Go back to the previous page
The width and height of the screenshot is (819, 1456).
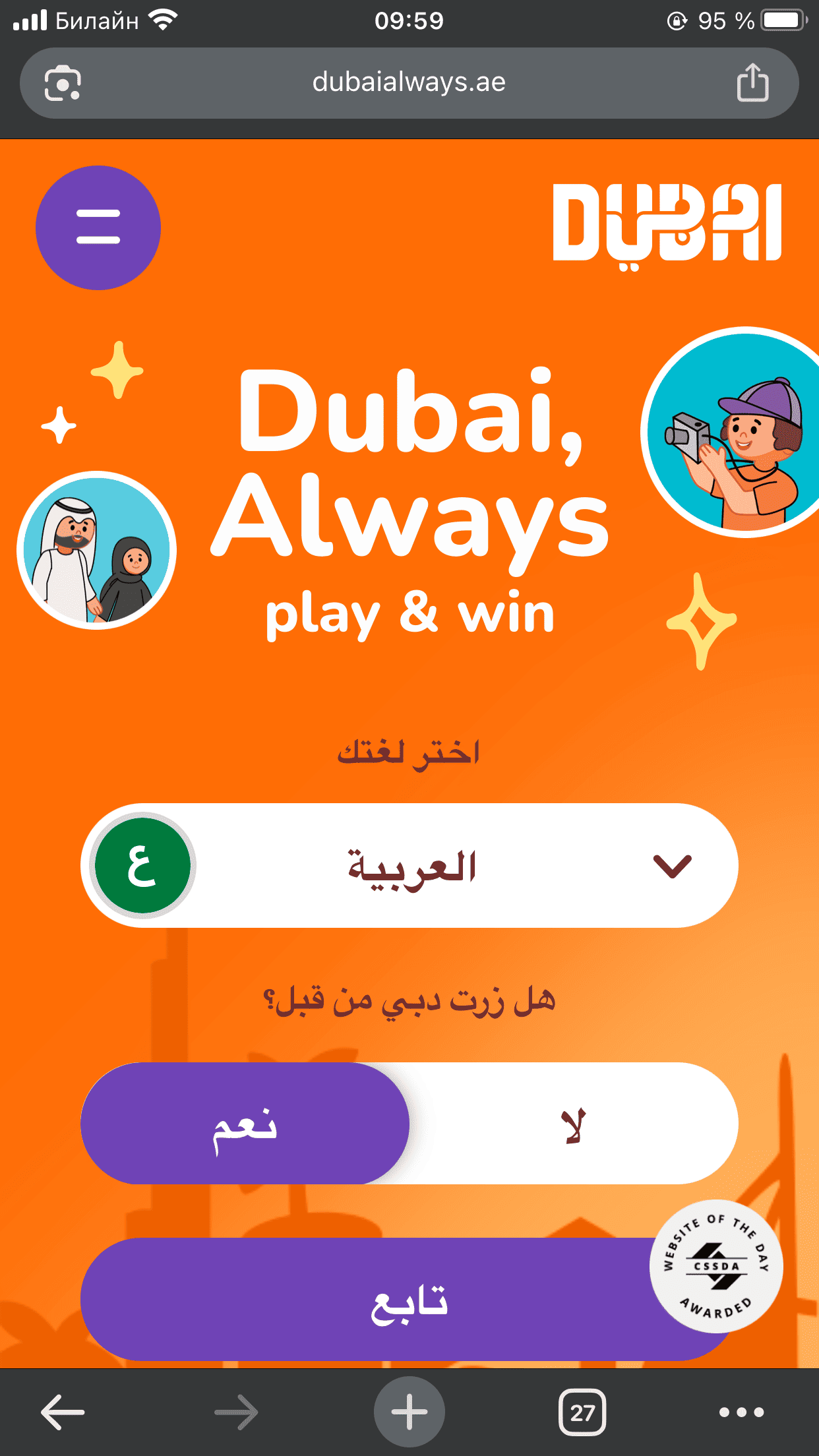click(63, 1412)
